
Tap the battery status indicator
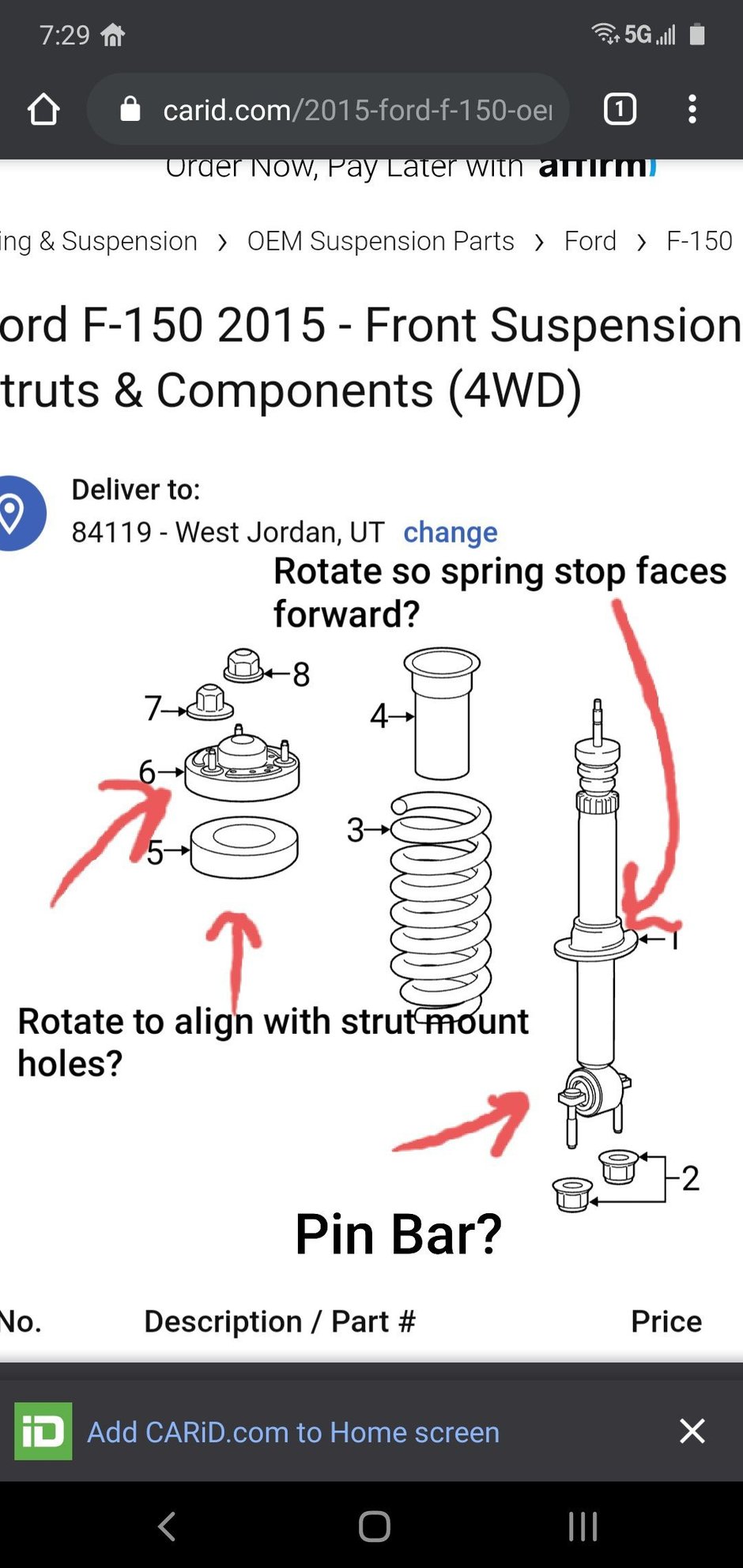point(697,33)
